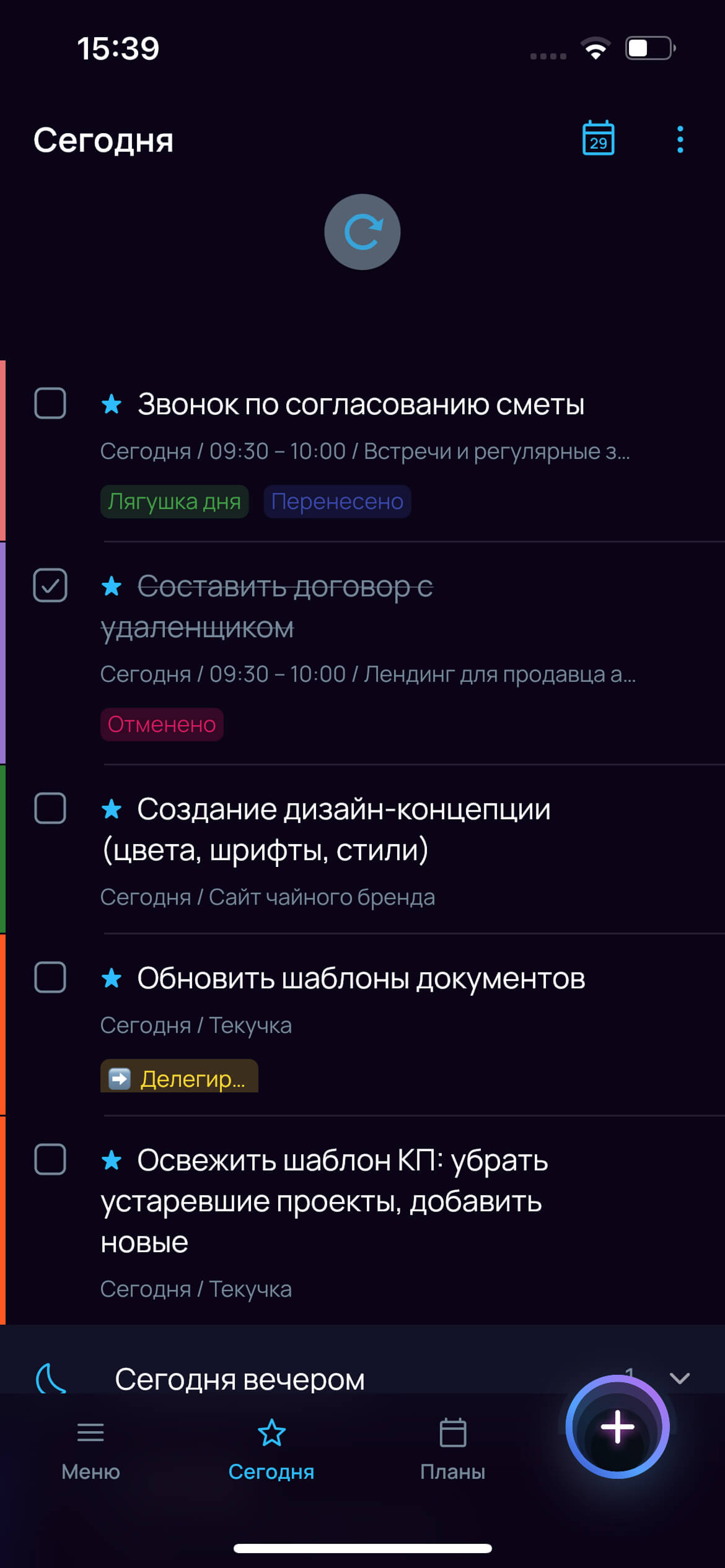Screen dimensions: 725x1568
Task: Open the calendar icon in the header
Action: pos(598,138)
